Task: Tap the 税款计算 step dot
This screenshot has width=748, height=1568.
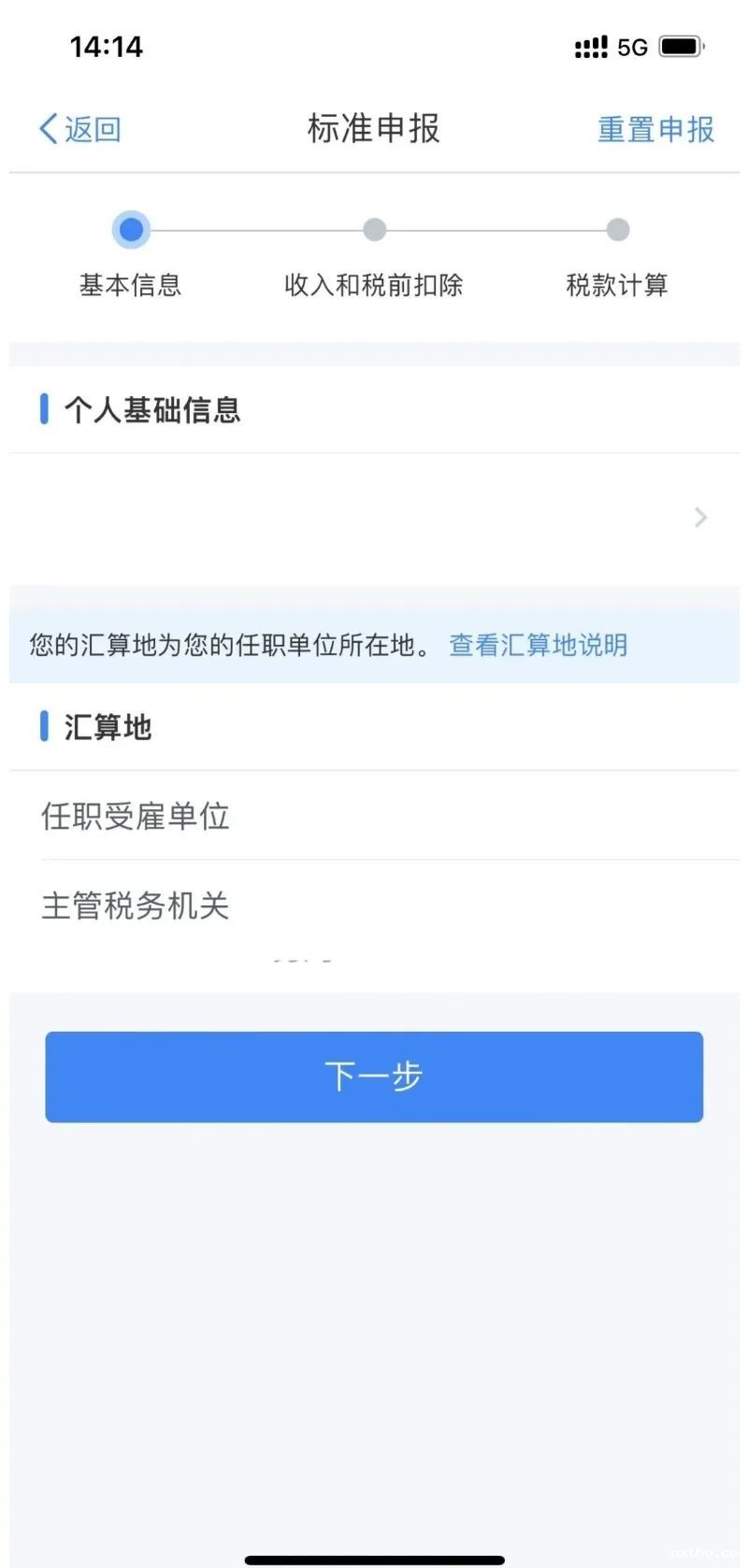Action: click(x=617, y=229)
